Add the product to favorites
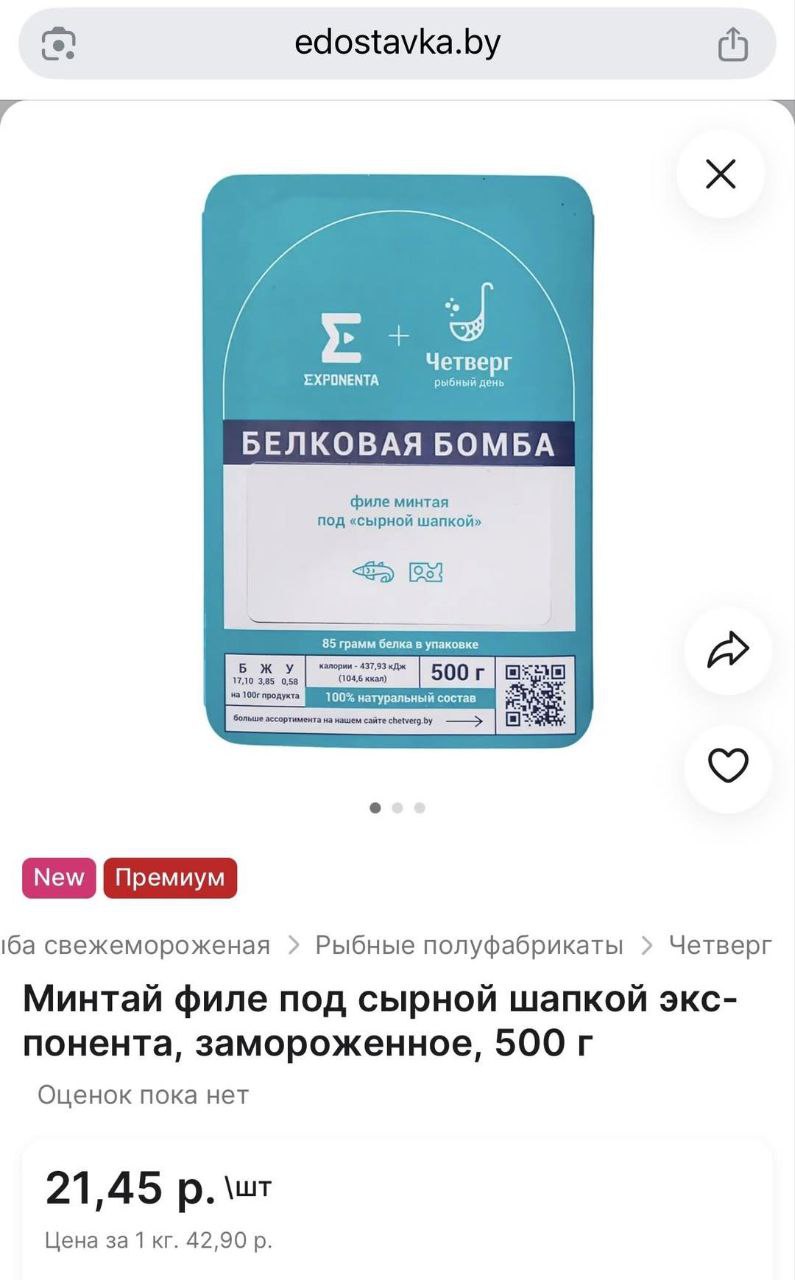 728,767
